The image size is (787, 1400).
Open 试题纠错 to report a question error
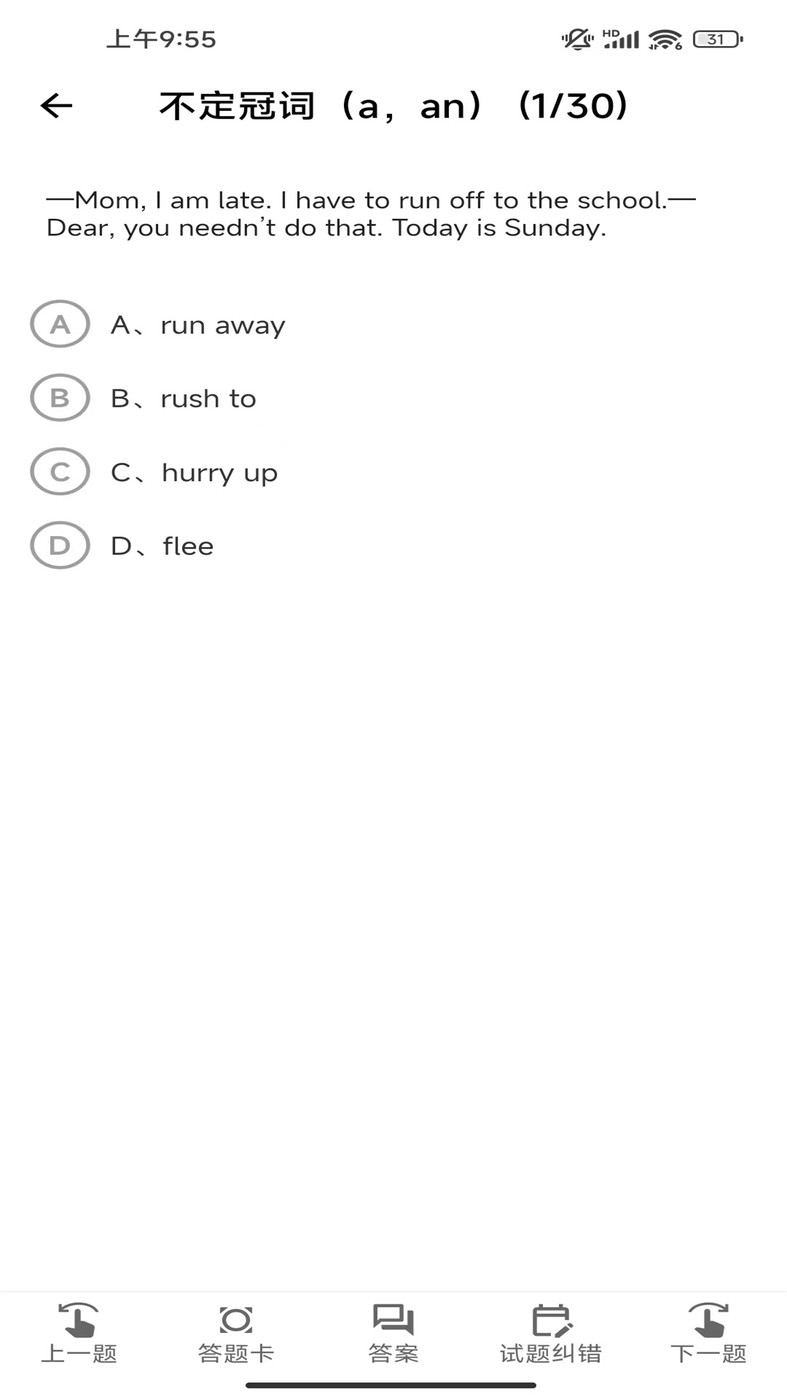tap(550, 1335)
